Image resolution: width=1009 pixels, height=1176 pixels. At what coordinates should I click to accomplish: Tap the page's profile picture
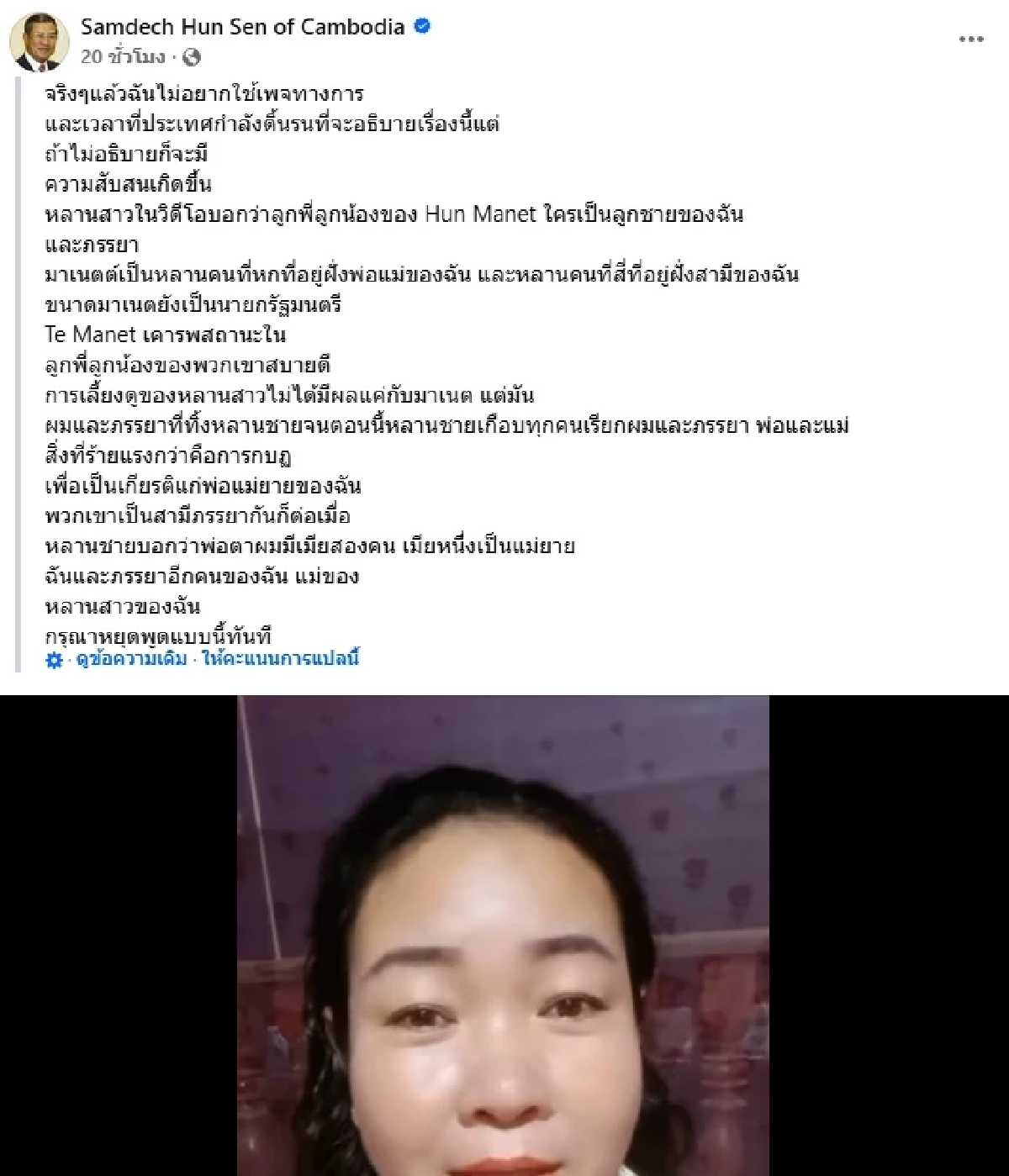(x=39, y=41)
